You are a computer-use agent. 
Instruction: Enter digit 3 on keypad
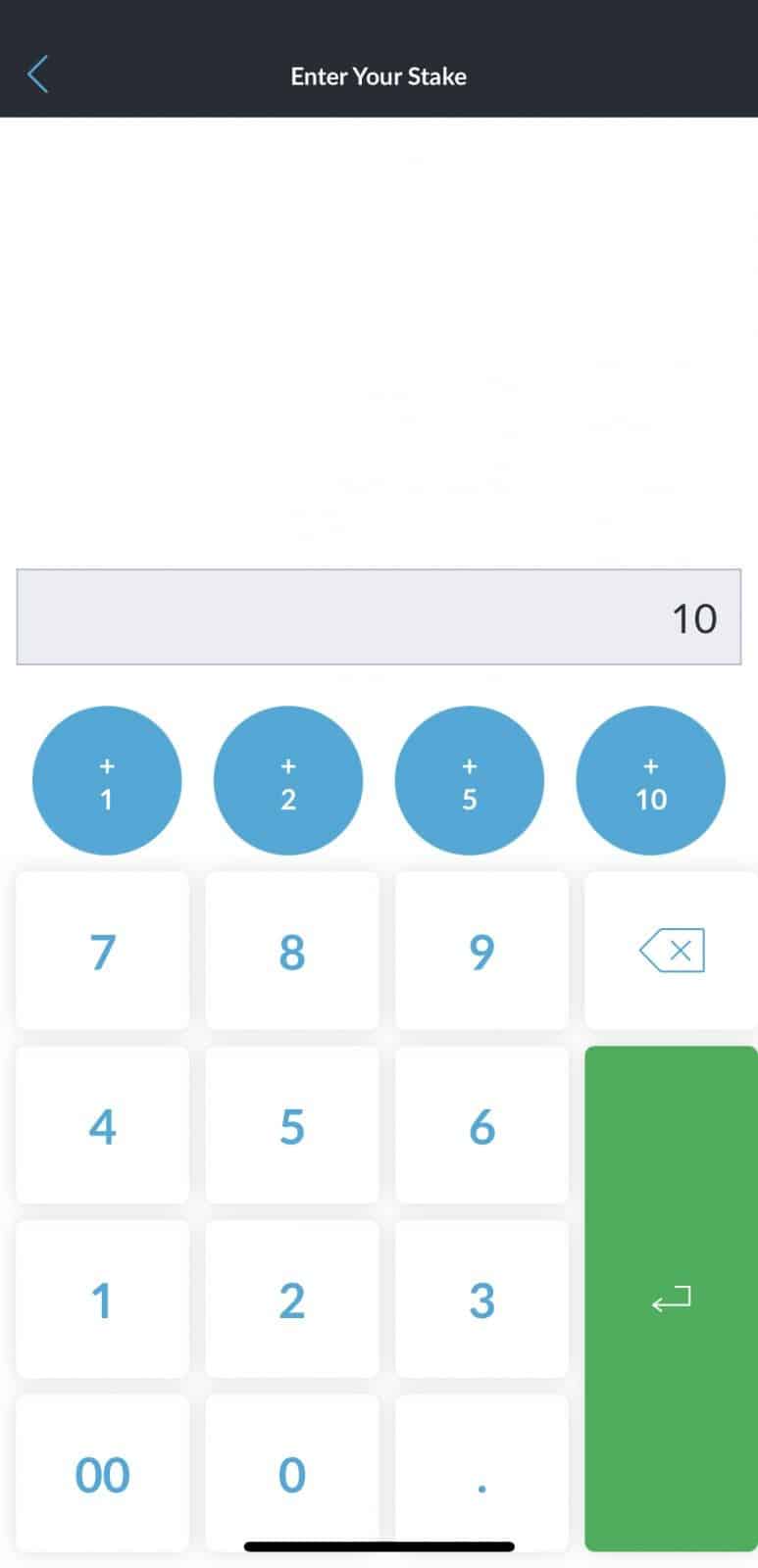(481, 1299)
